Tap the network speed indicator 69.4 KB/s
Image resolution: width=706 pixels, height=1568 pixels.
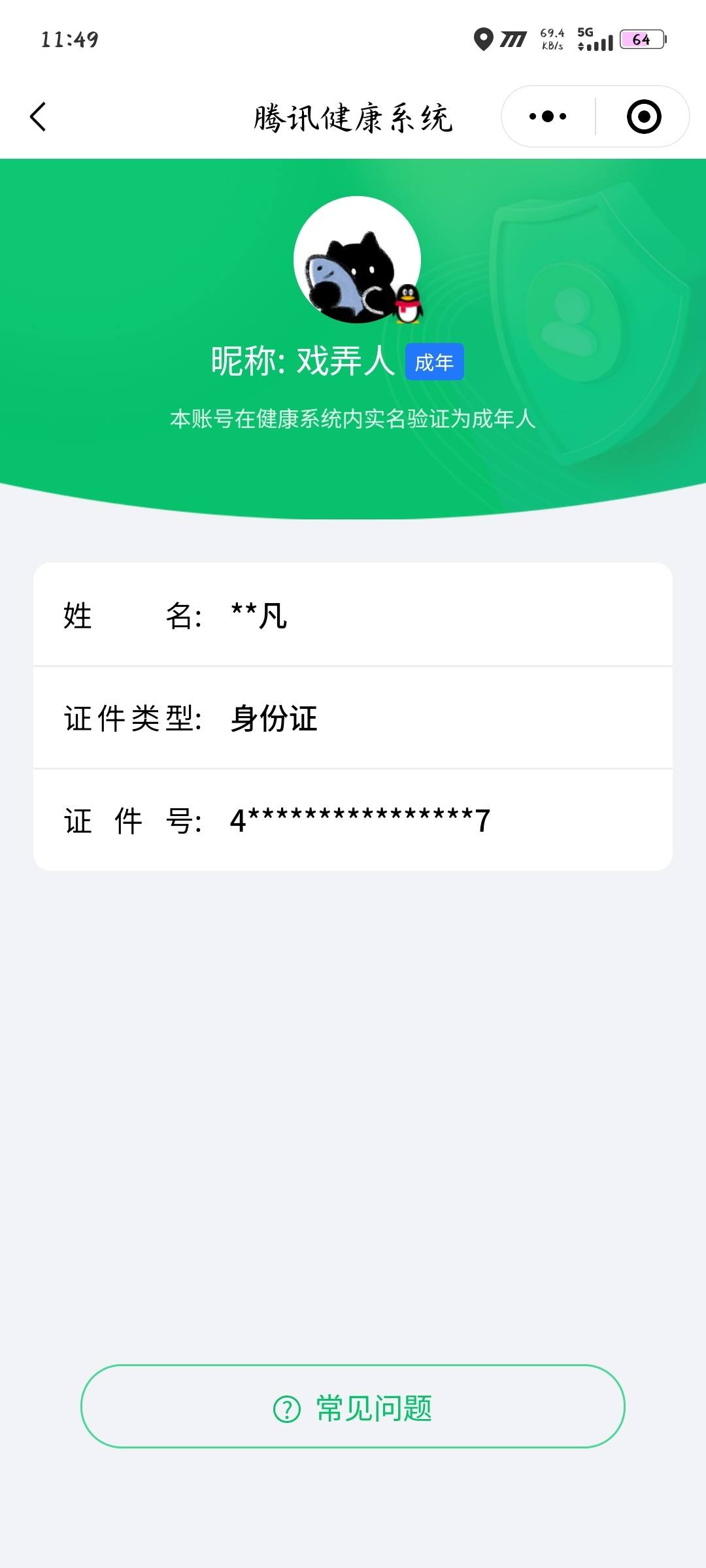pos(551,39)
